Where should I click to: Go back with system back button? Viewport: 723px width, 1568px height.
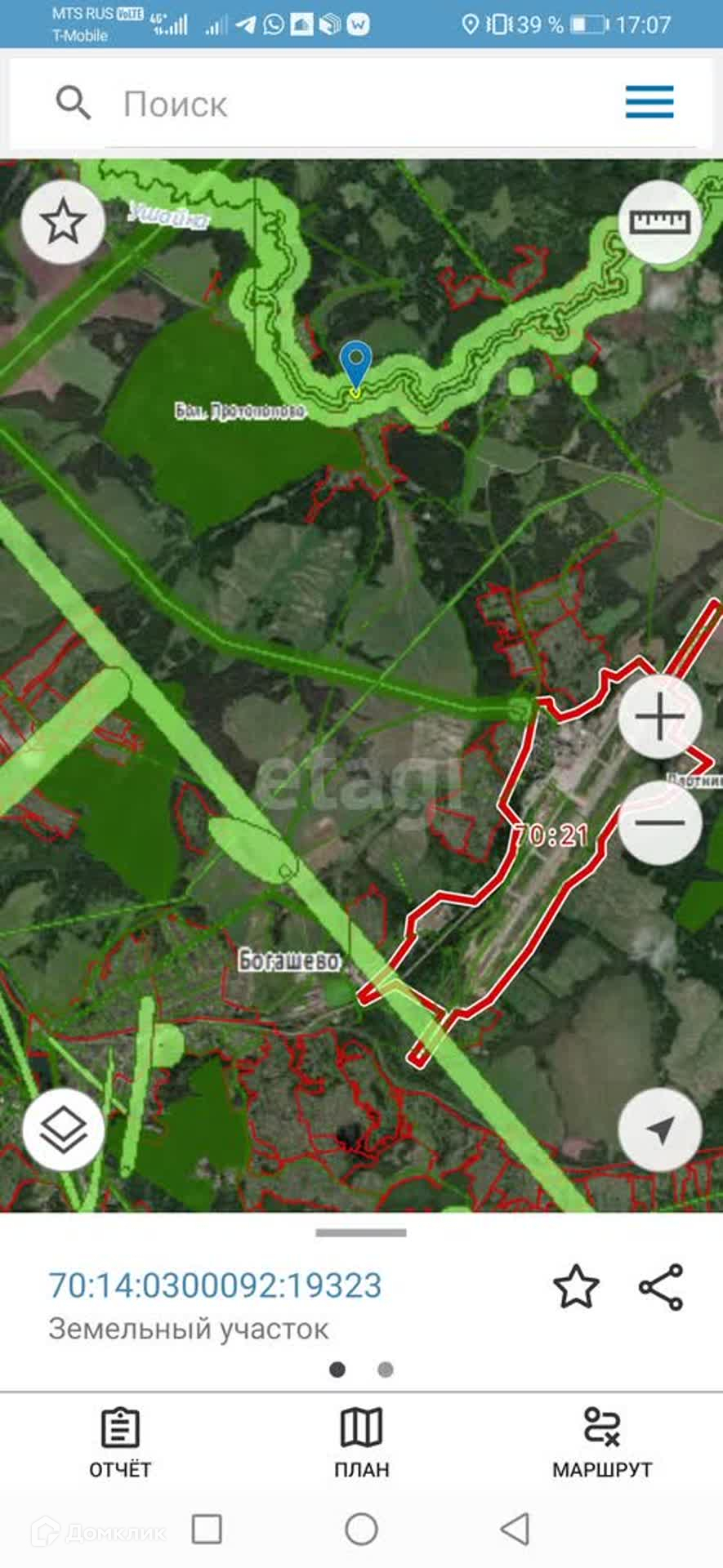click(515, 1529)
